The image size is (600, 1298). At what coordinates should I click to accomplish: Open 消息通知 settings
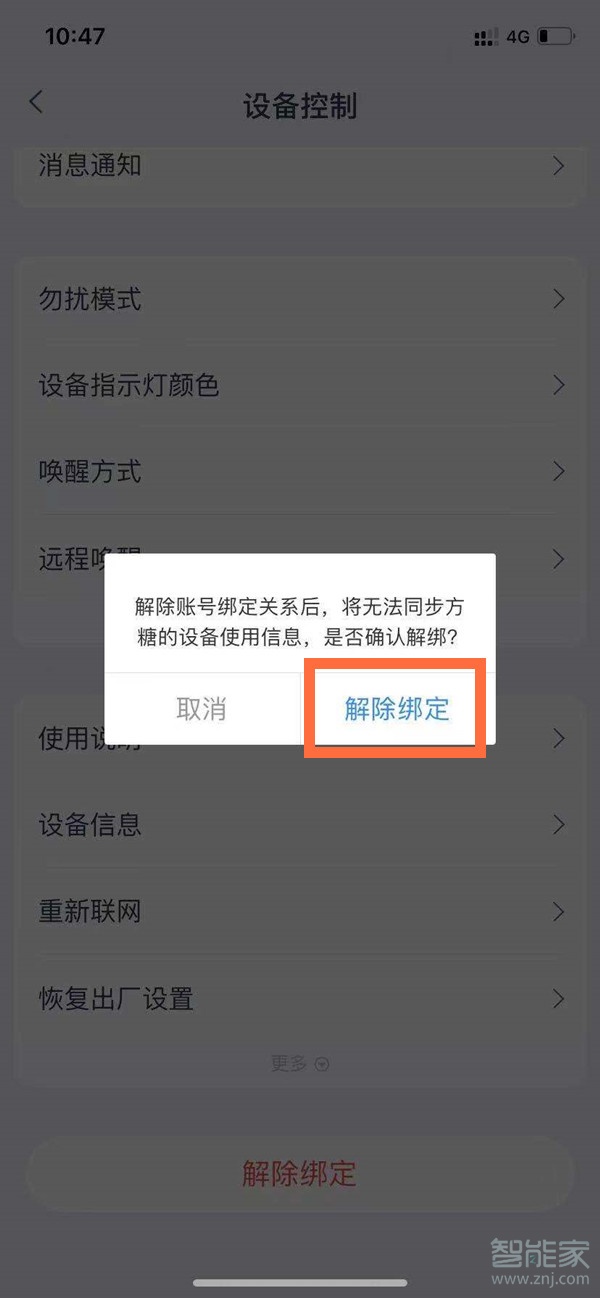[x=300, y=165]
